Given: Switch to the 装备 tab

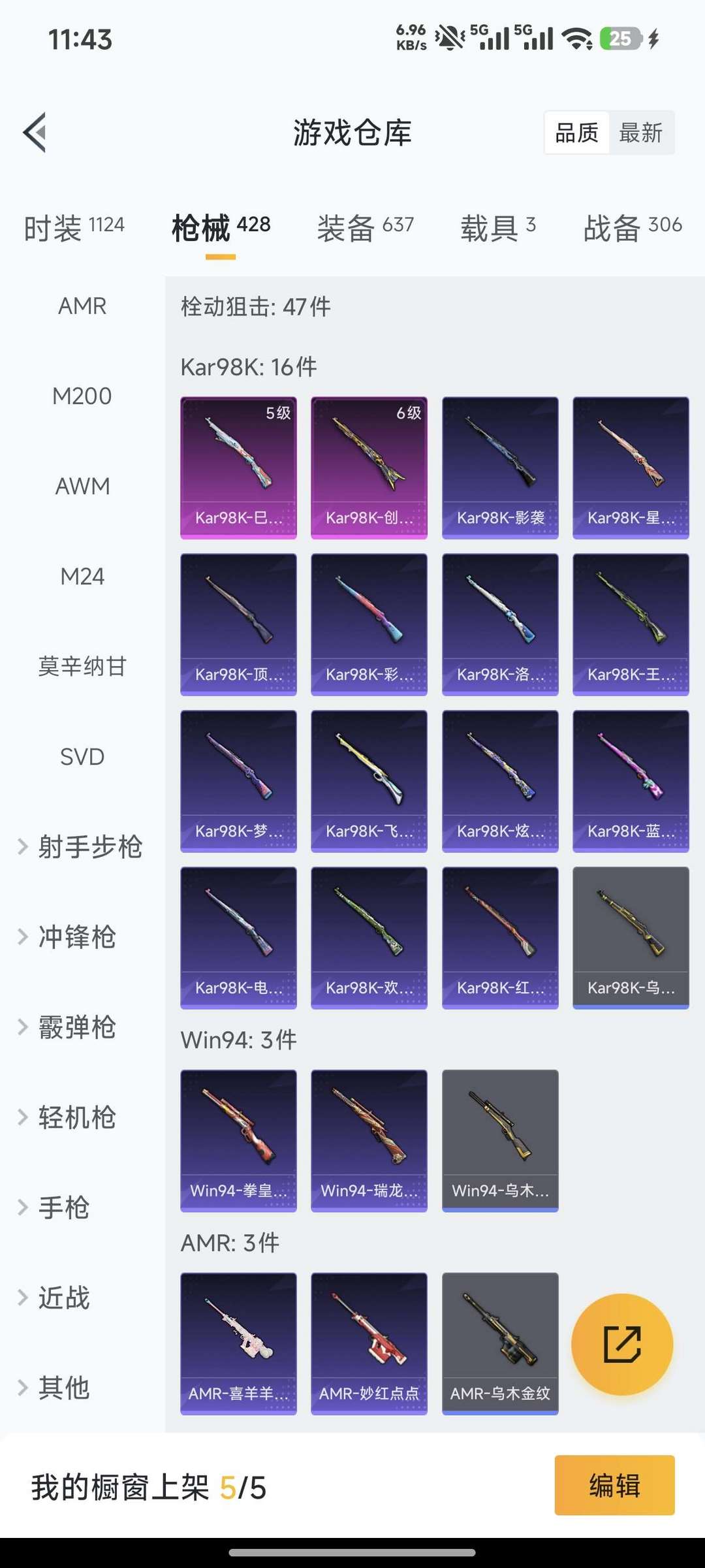Looking at the screenshot, I should [x=365, y=228].
